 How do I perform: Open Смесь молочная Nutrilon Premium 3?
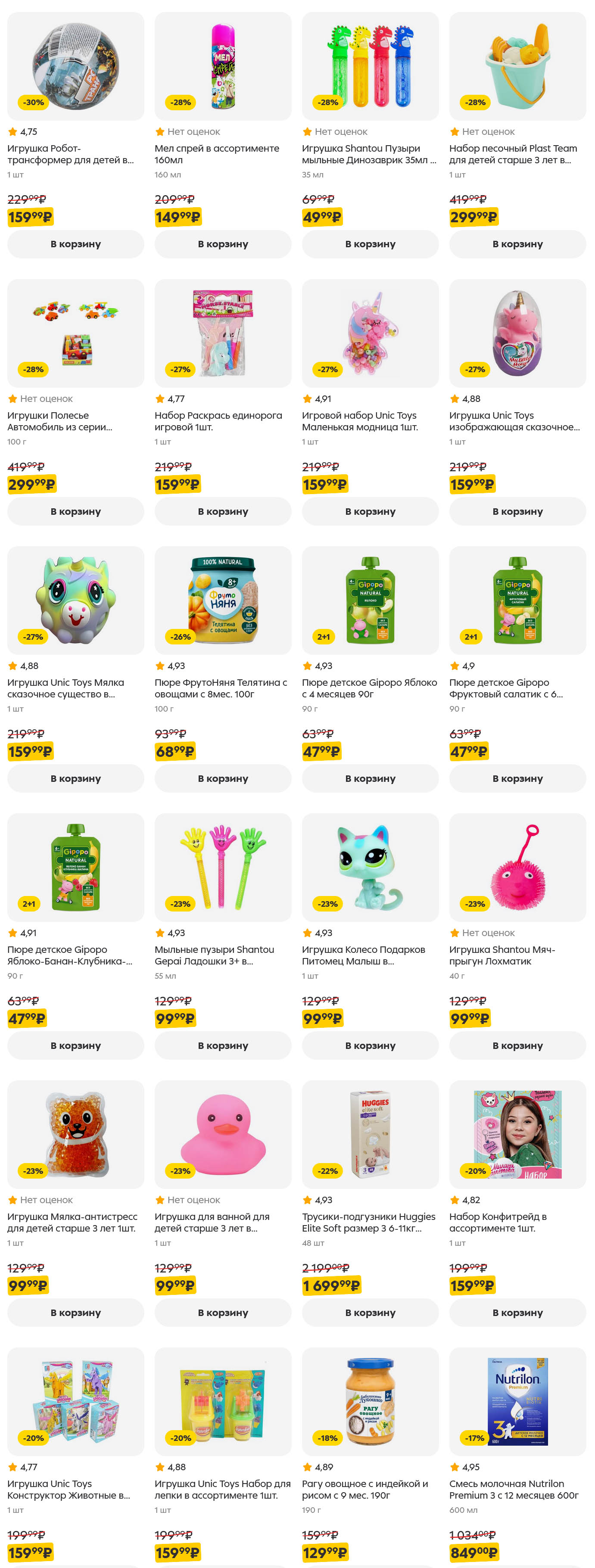click(517, 1489)
